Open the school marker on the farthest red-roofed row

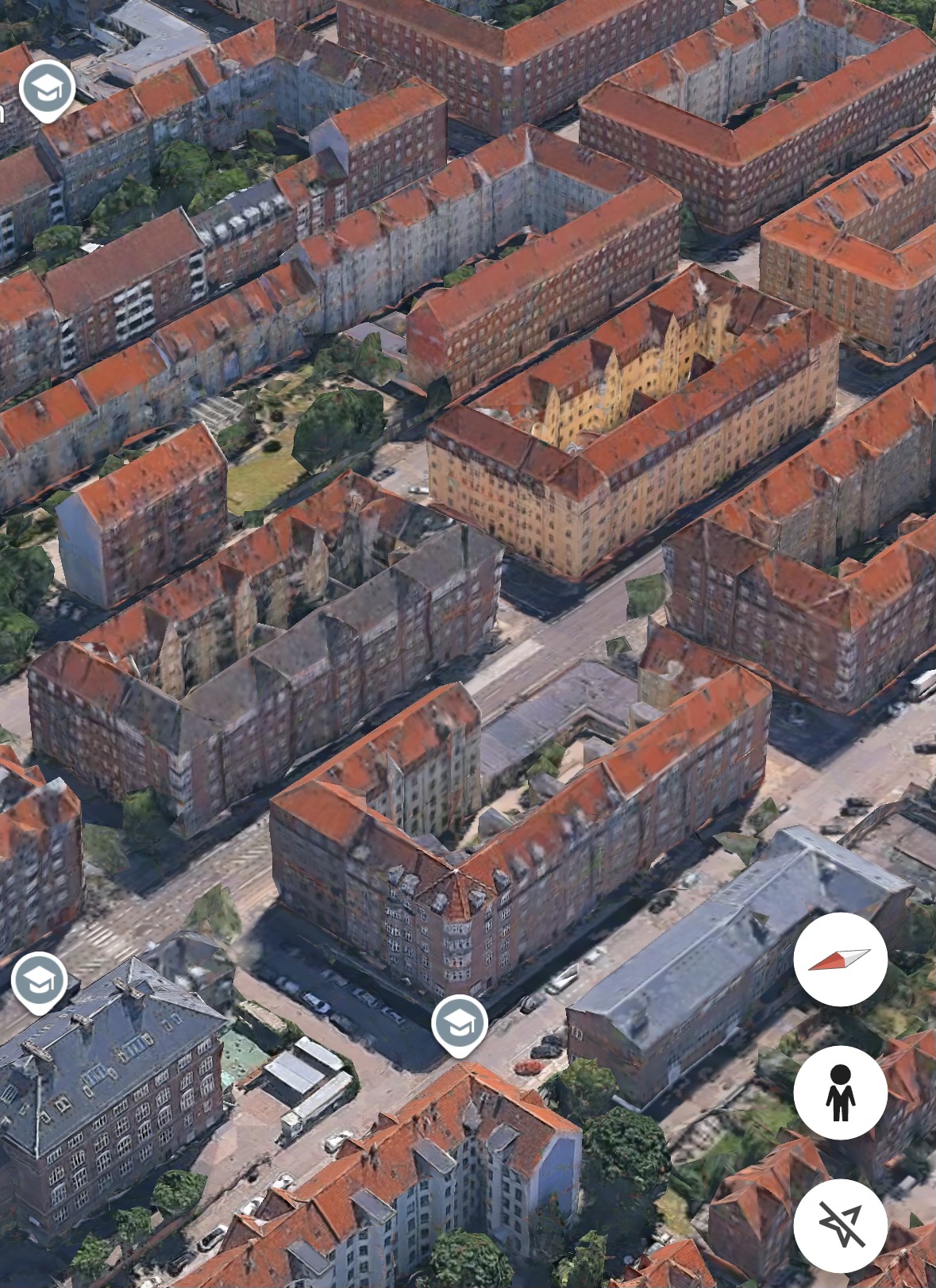(x=48, y=88)
